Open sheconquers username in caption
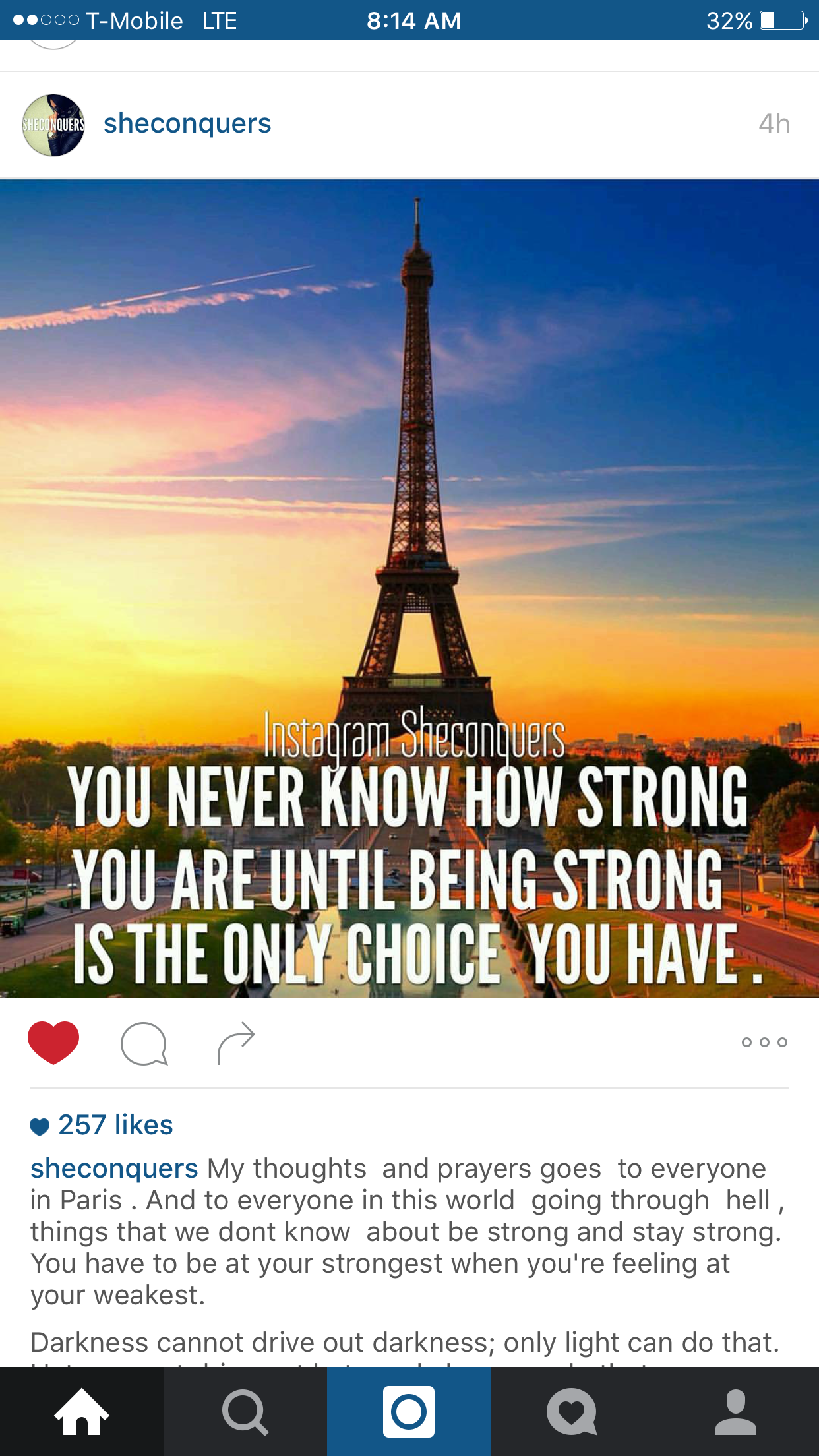The image size is (819, 1456). [114, 1168]
